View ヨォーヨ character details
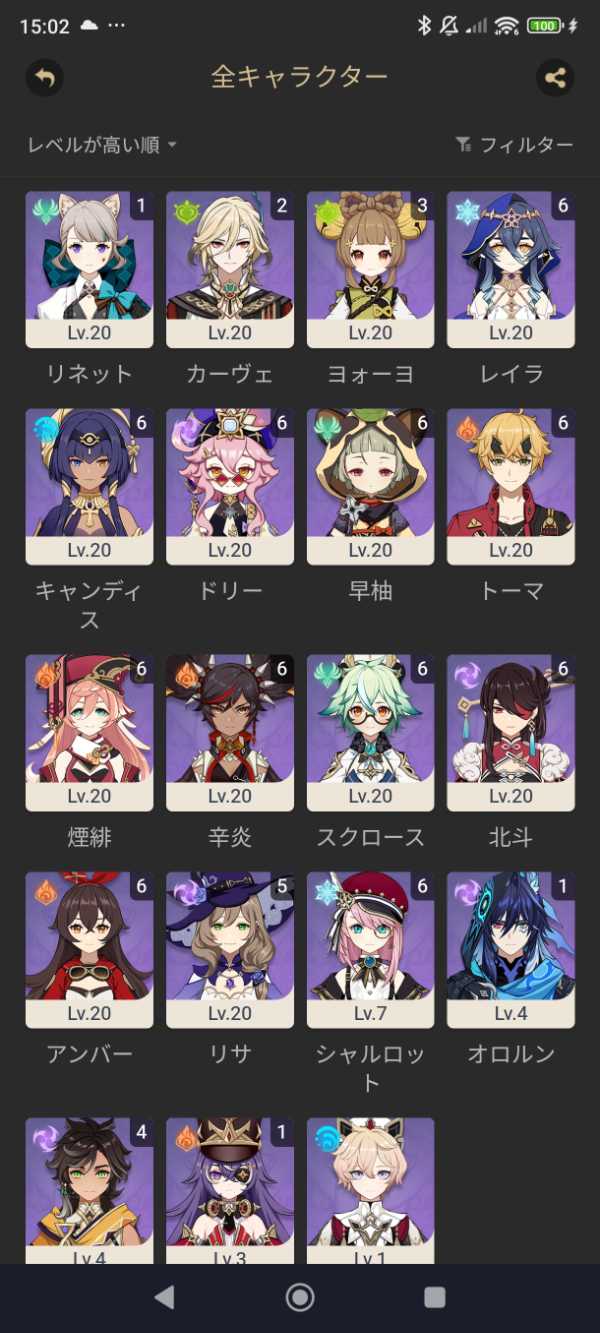This screenshot has height=1333, width=600. [x=370, y=269]
